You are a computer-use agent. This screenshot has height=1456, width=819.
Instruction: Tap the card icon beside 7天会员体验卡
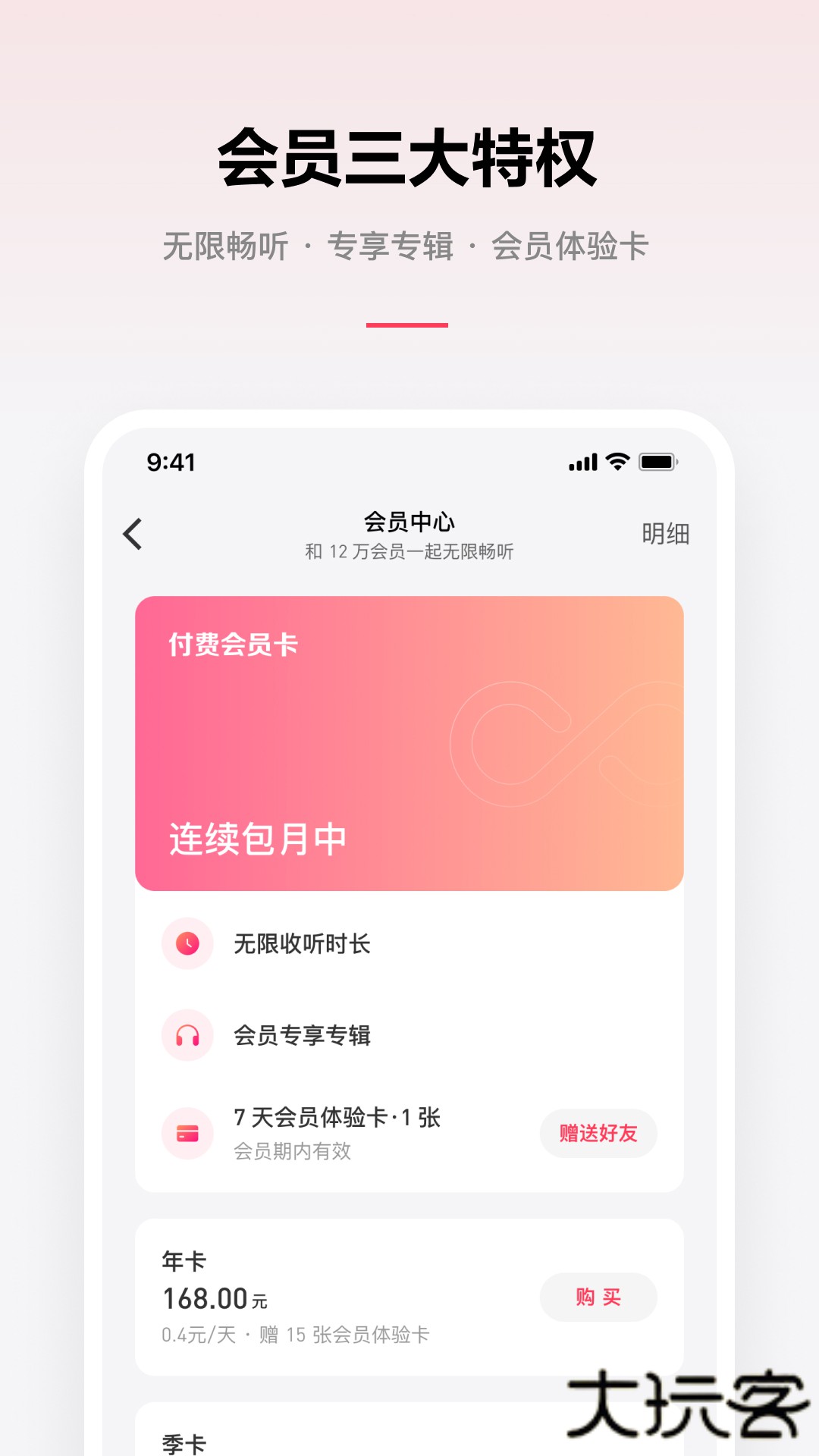(187, 1132)
